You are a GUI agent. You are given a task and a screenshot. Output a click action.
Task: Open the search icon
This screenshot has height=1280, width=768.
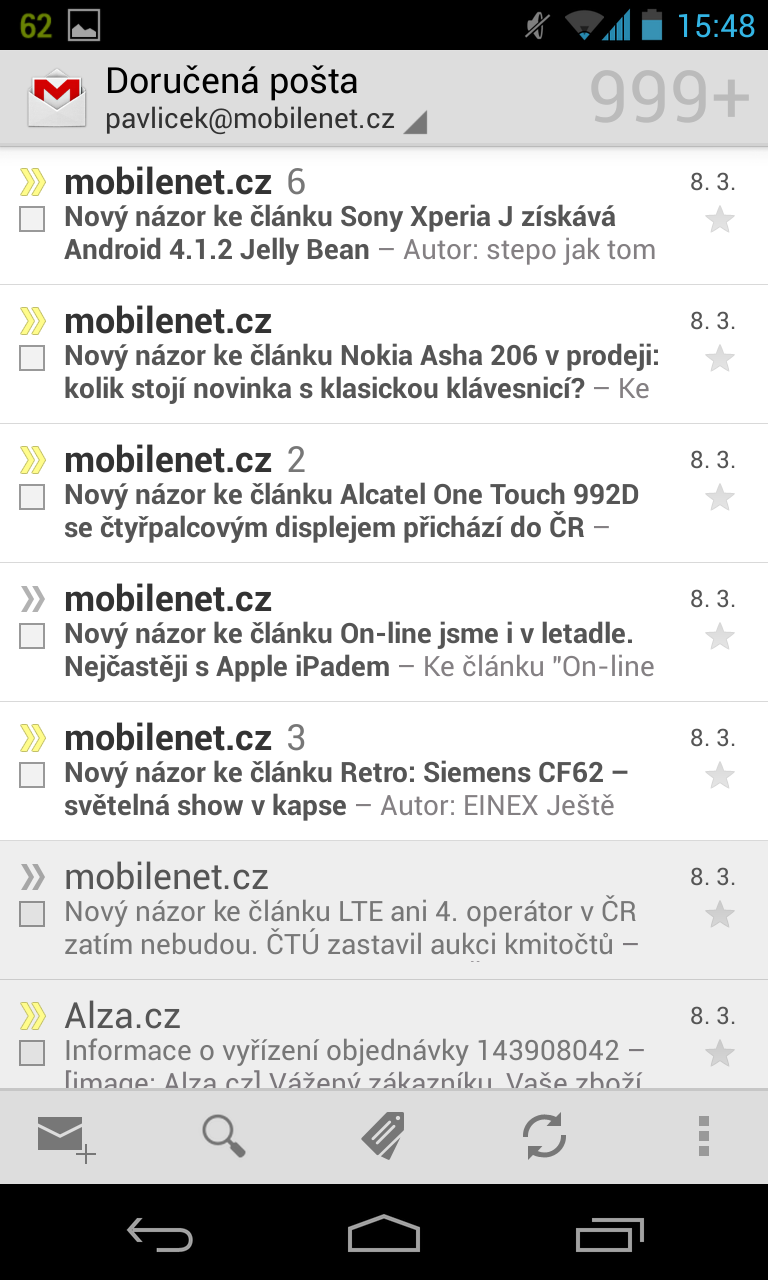point(225,1136)
